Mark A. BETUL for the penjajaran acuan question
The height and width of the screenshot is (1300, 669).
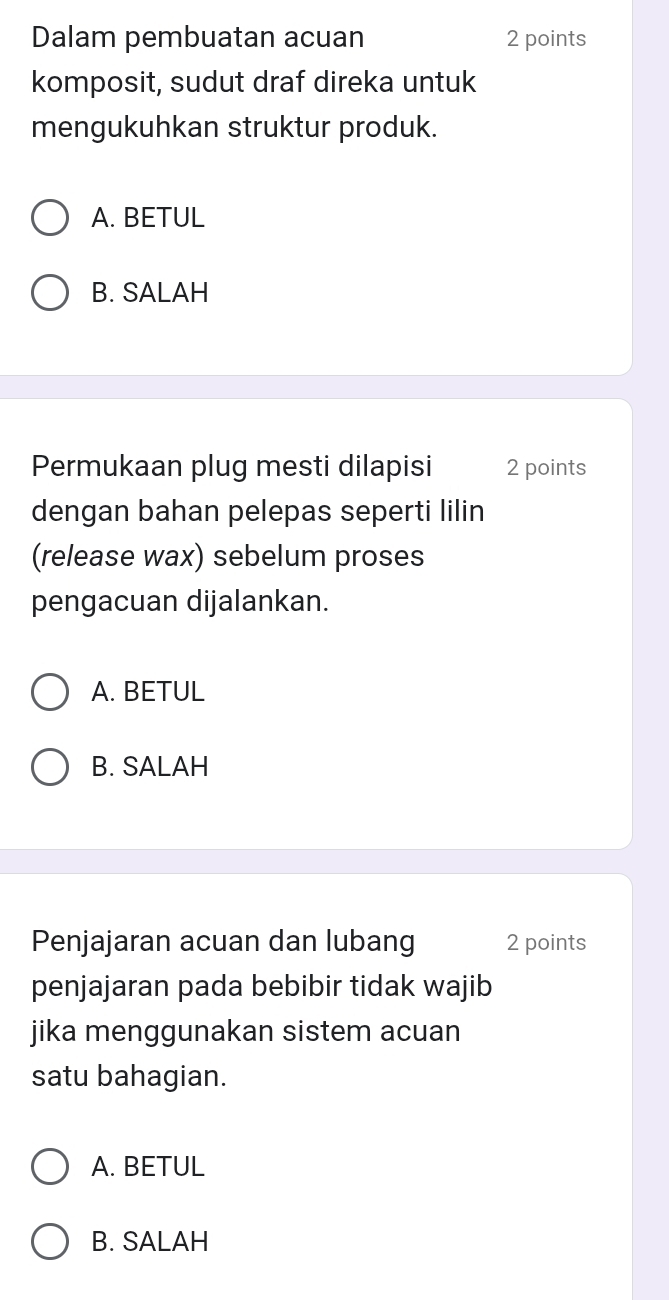(x=50, y=1166)
